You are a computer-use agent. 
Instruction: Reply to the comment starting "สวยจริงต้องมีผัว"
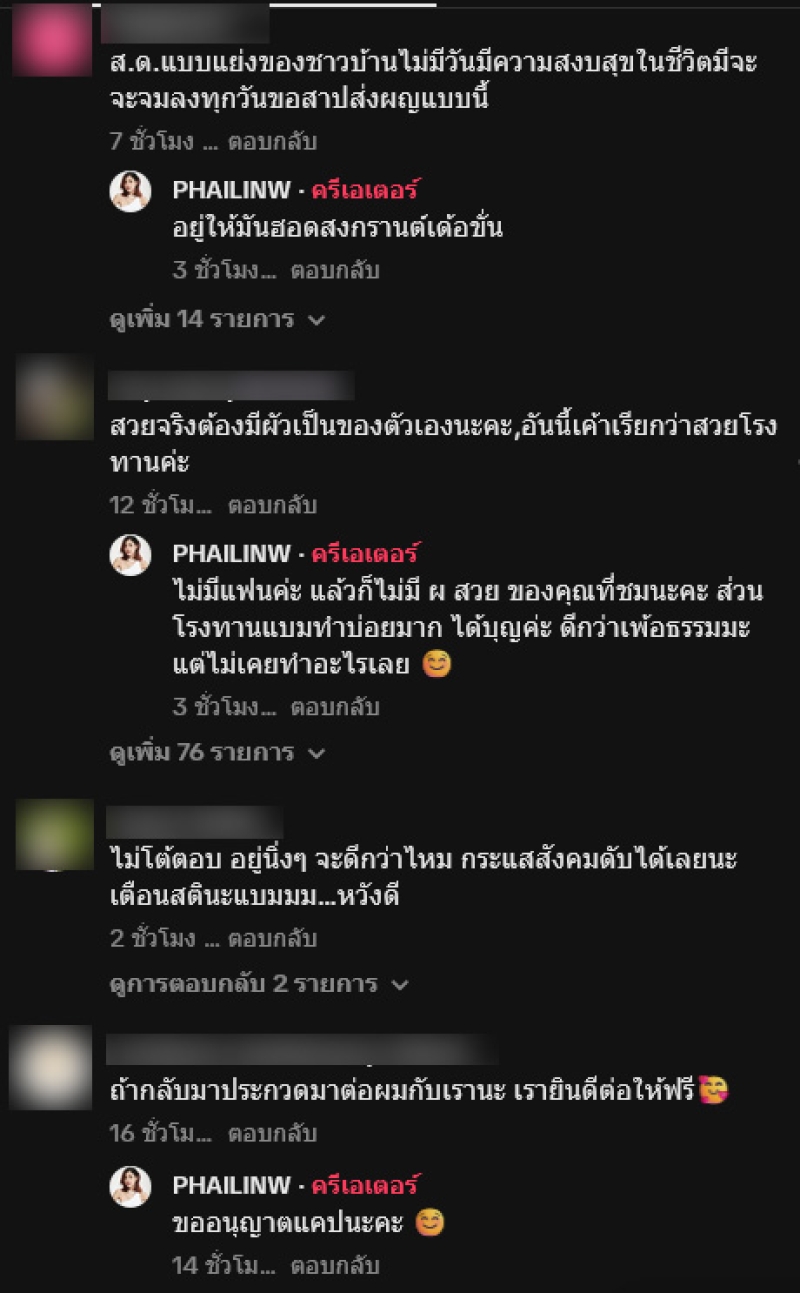click(x=272, y=506)
